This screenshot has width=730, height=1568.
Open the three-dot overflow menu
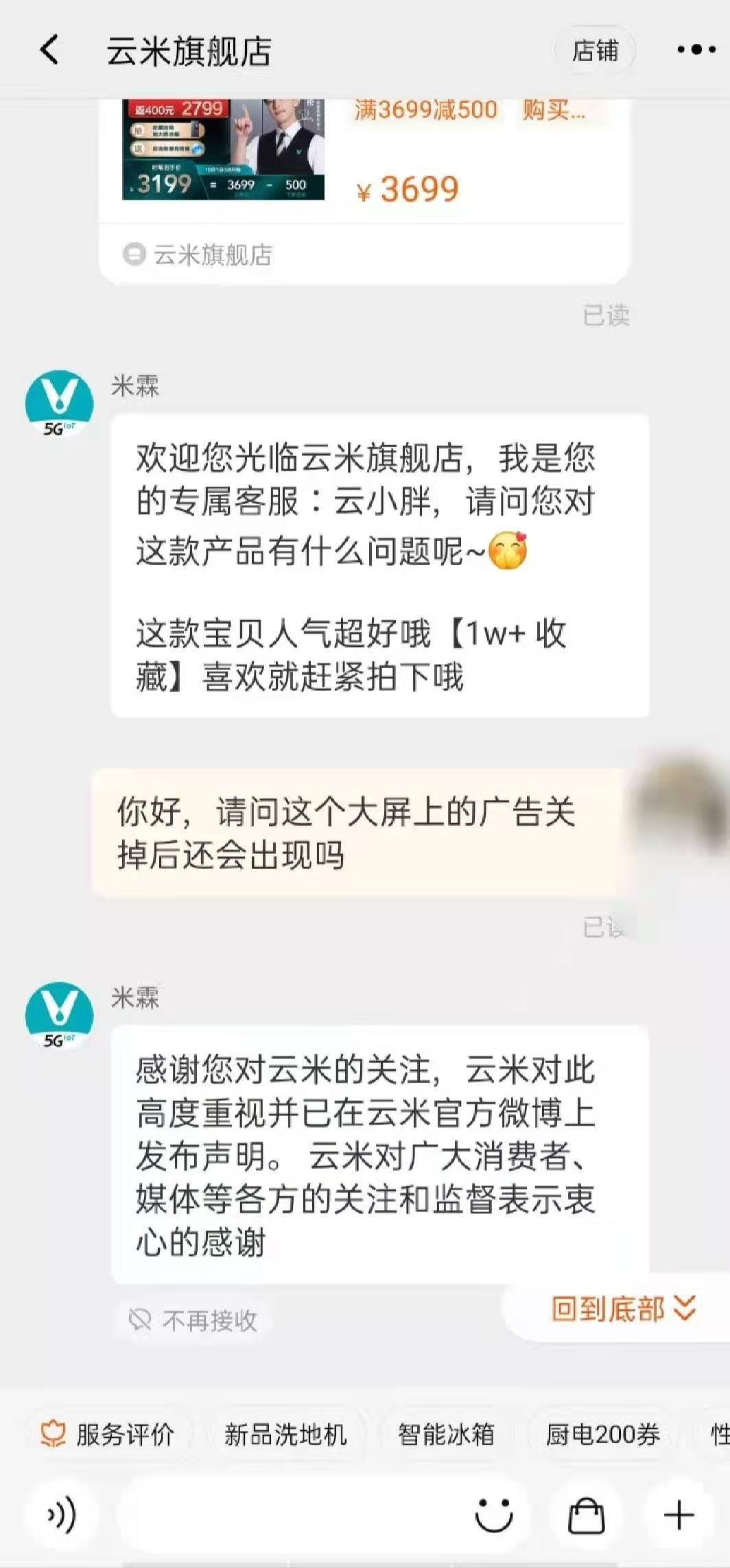click(694, 50)
